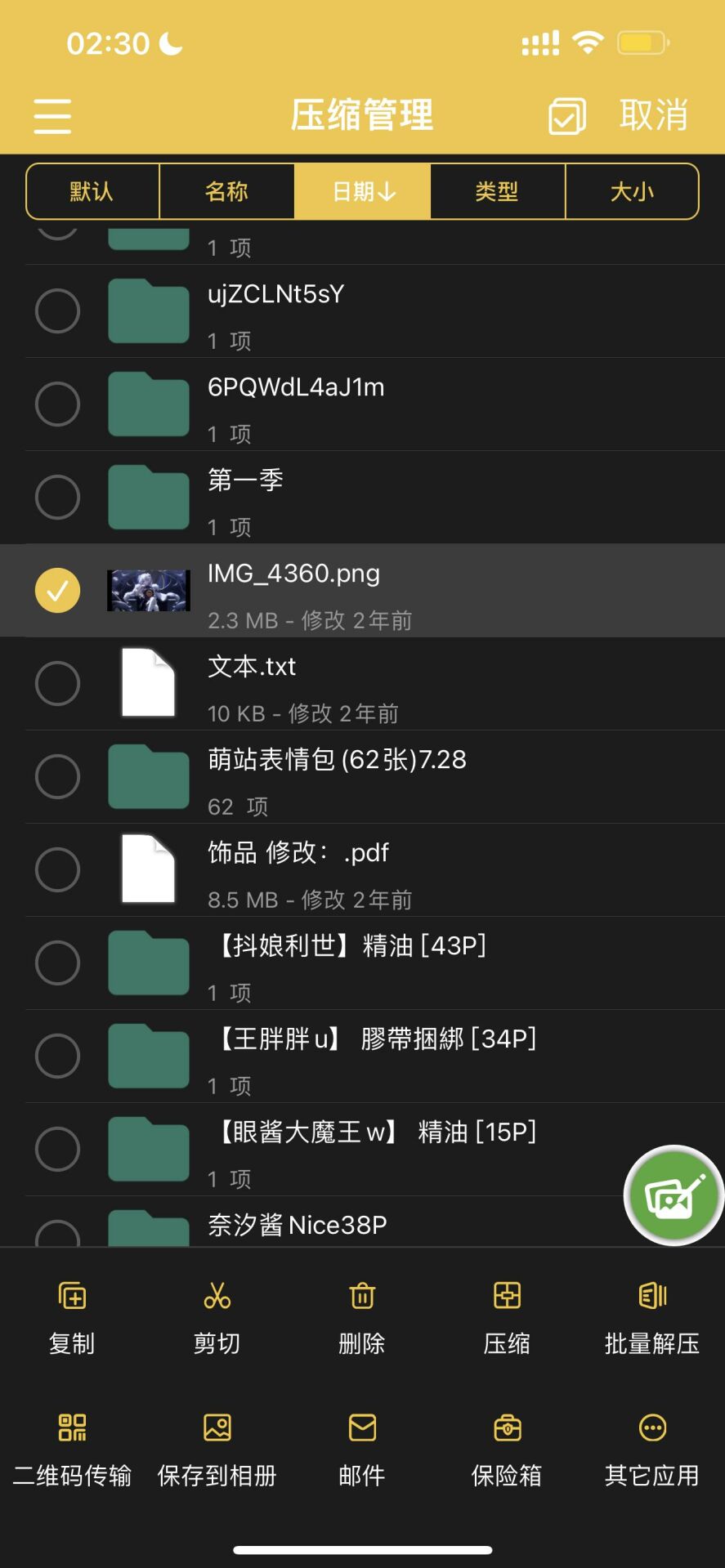Open the hamburger drawer menu
The image size is (725, 1568).
[52, 115]
